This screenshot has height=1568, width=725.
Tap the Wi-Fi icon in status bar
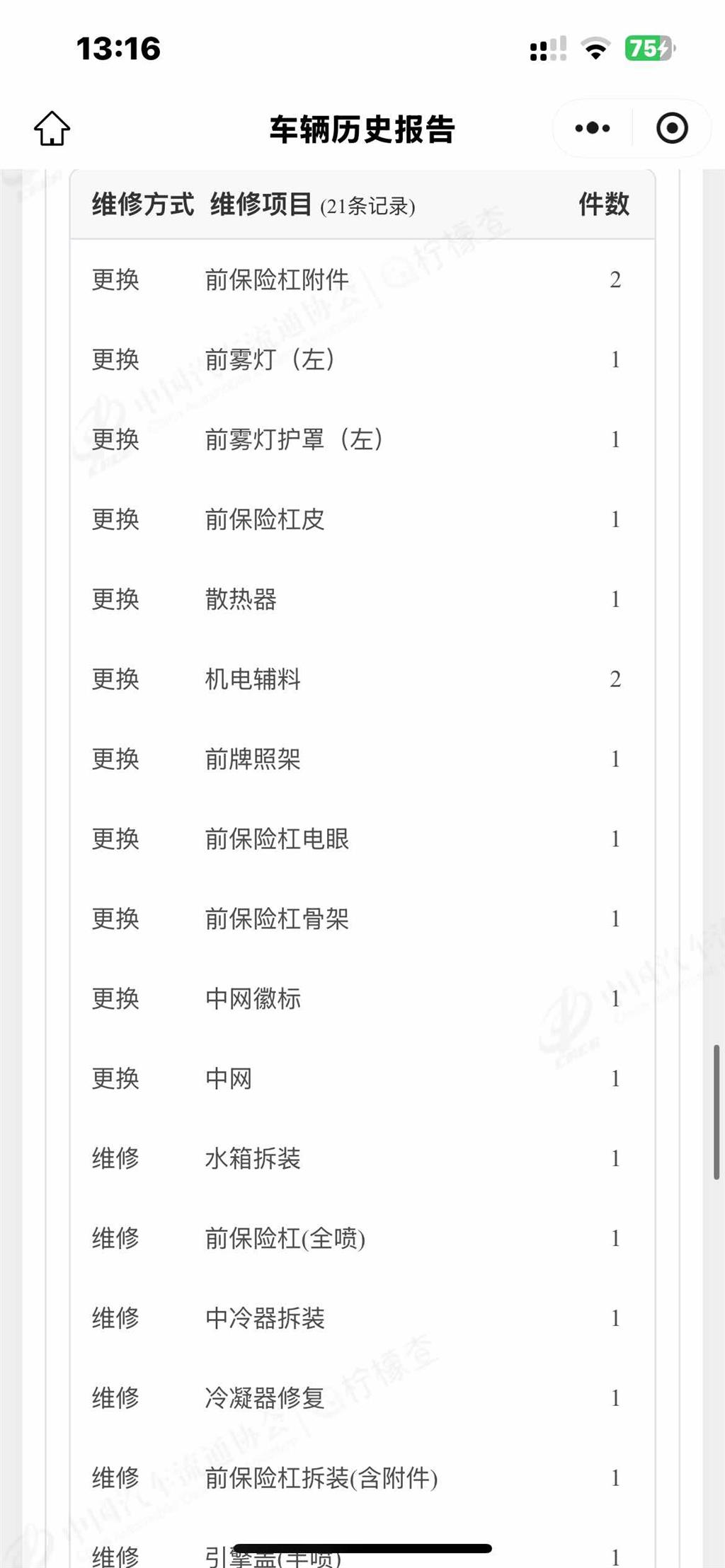coord(595,48)
